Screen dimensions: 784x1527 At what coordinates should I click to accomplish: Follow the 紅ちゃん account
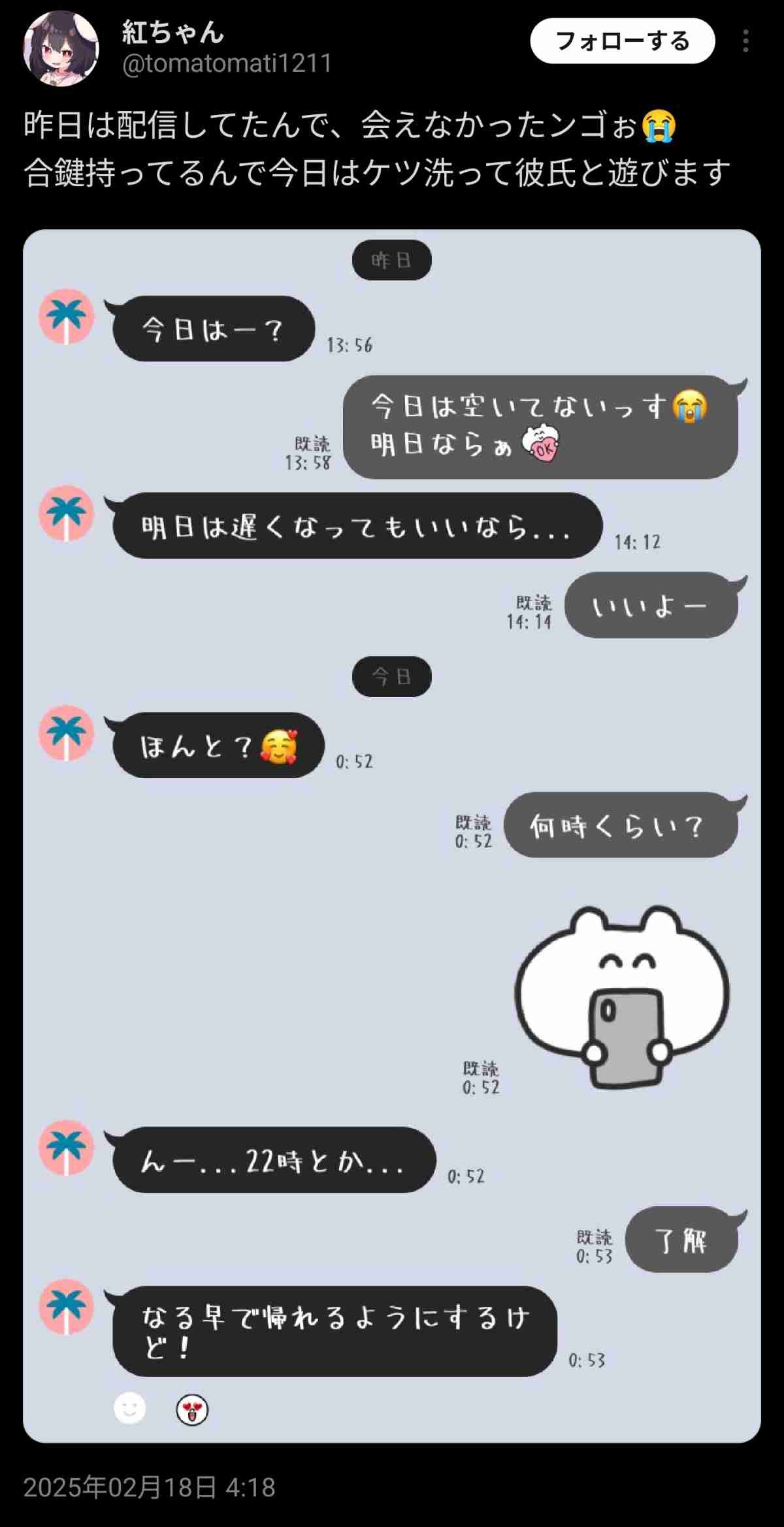coord(622,41)
